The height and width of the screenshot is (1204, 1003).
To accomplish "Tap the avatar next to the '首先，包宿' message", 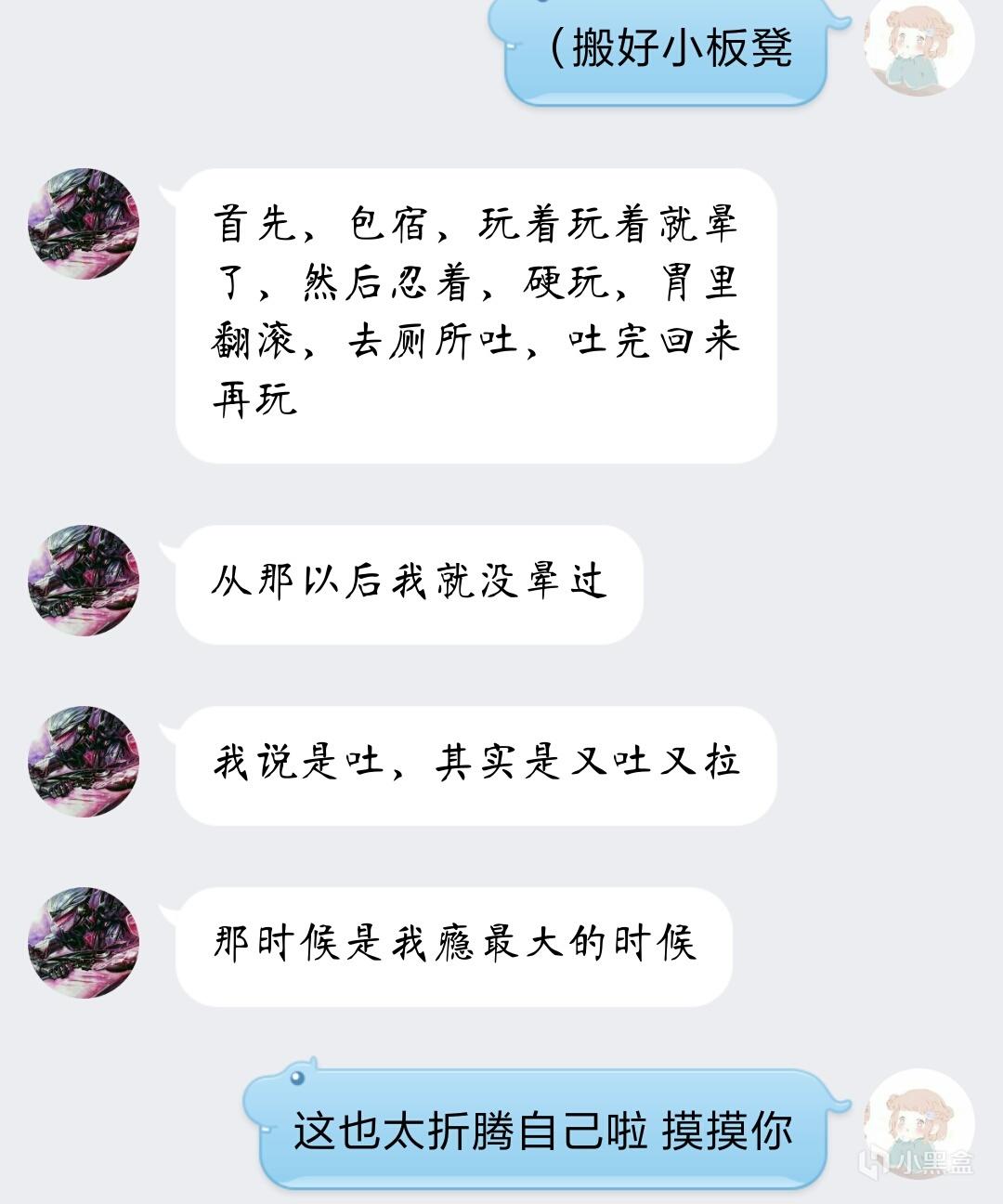I will [84, 223].
